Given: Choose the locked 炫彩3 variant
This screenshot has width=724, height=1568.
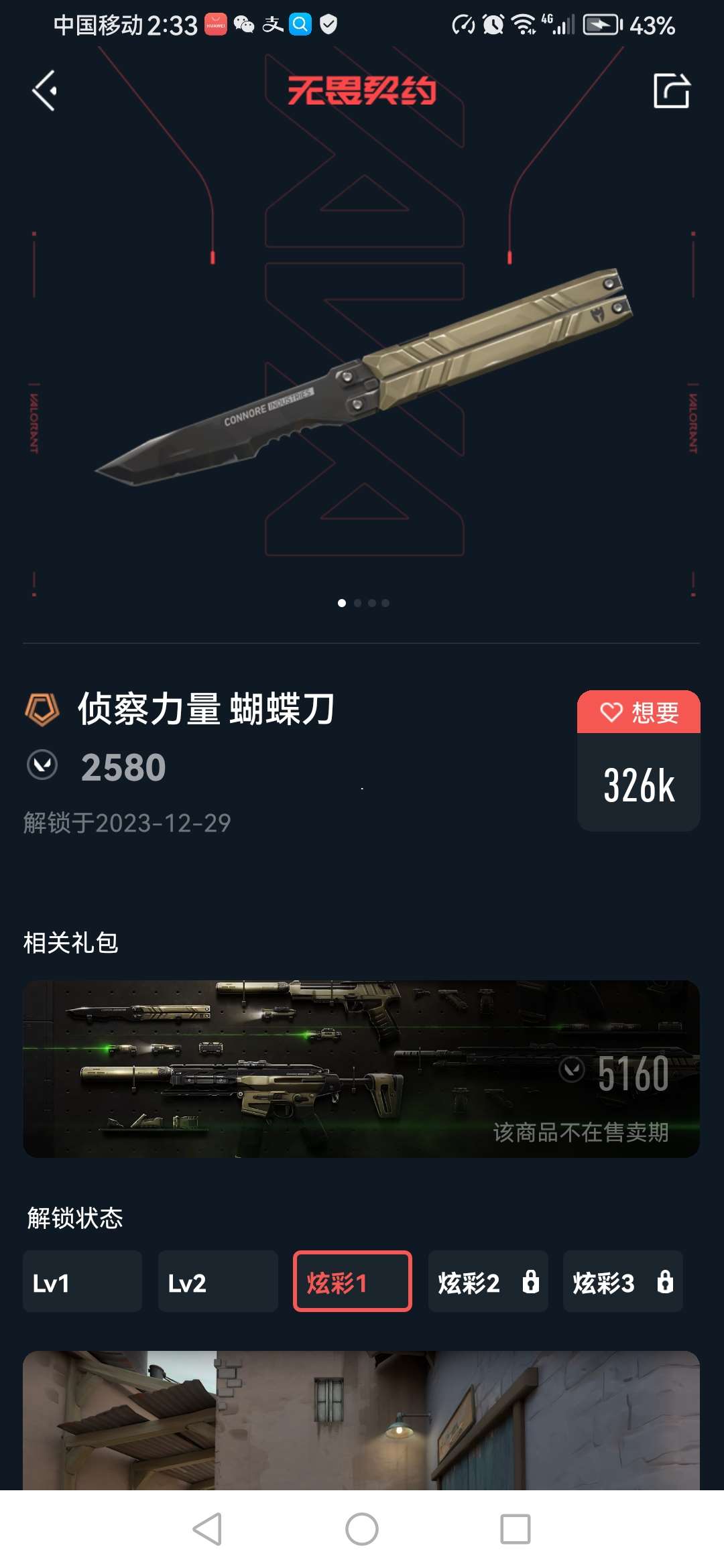Looking at the screenshot, I should [623, 1281].
